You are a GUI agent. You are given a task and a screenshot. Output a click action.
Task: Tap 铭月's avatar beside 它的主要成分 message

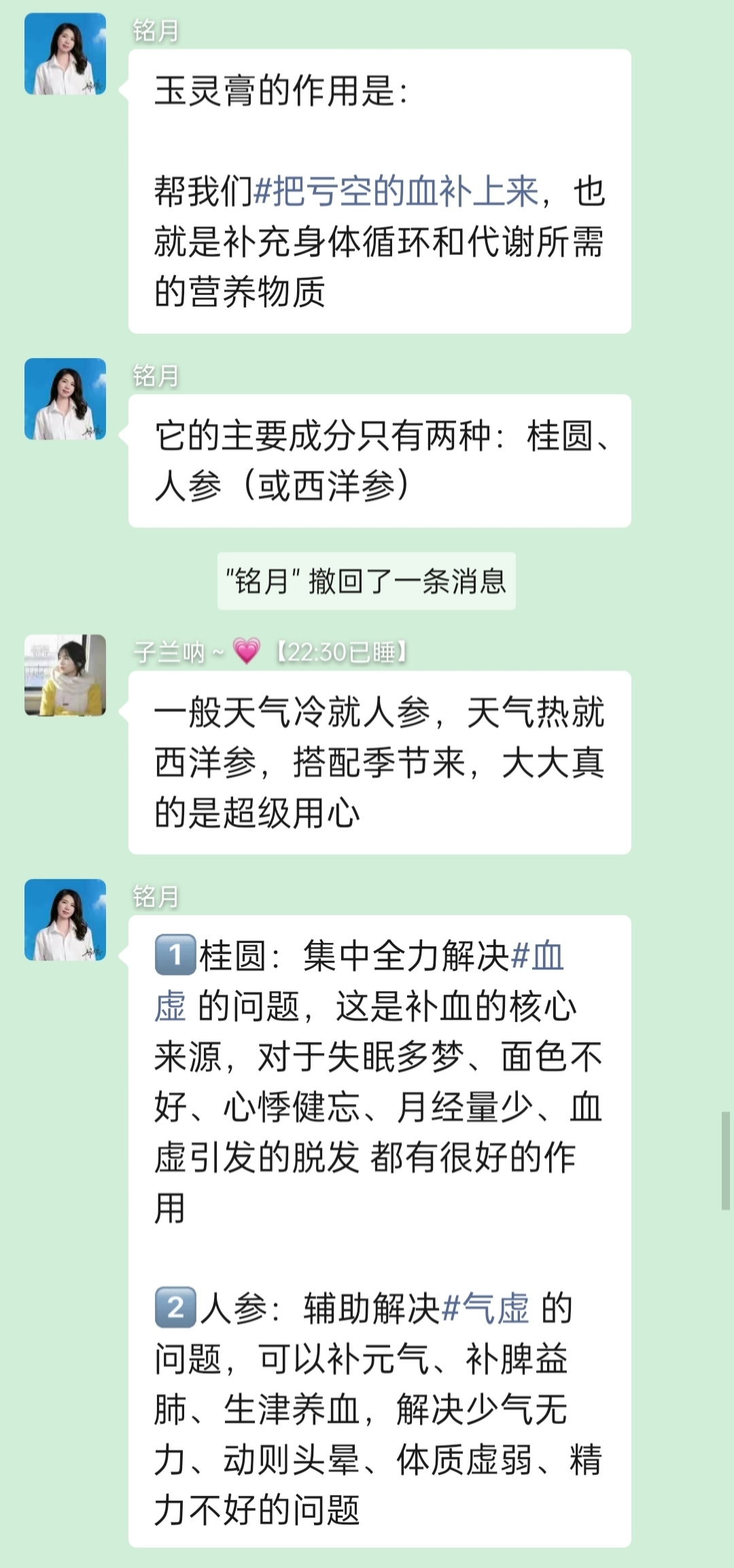coord(65,399)
